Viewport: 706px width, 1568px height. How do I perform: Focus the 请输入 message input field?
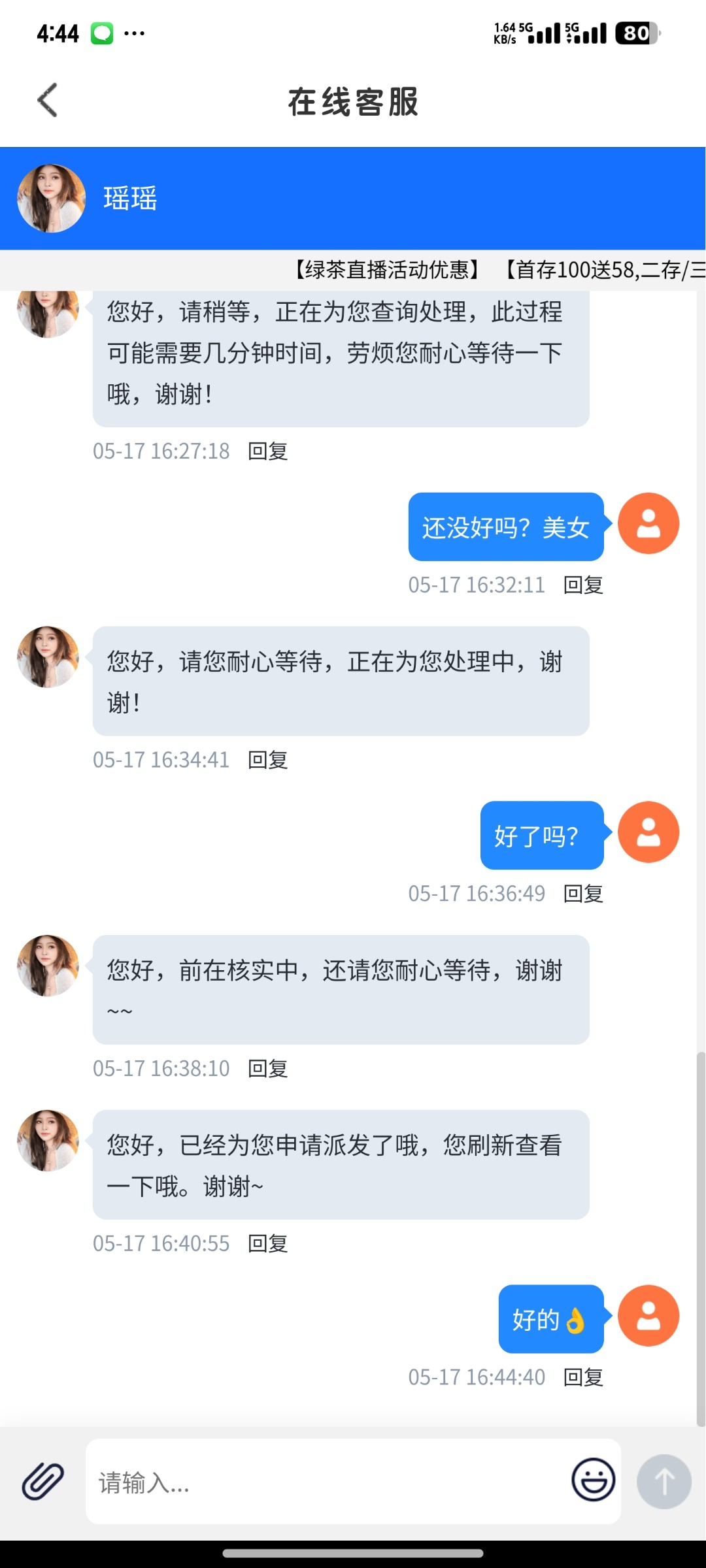tap(327, 1482)
